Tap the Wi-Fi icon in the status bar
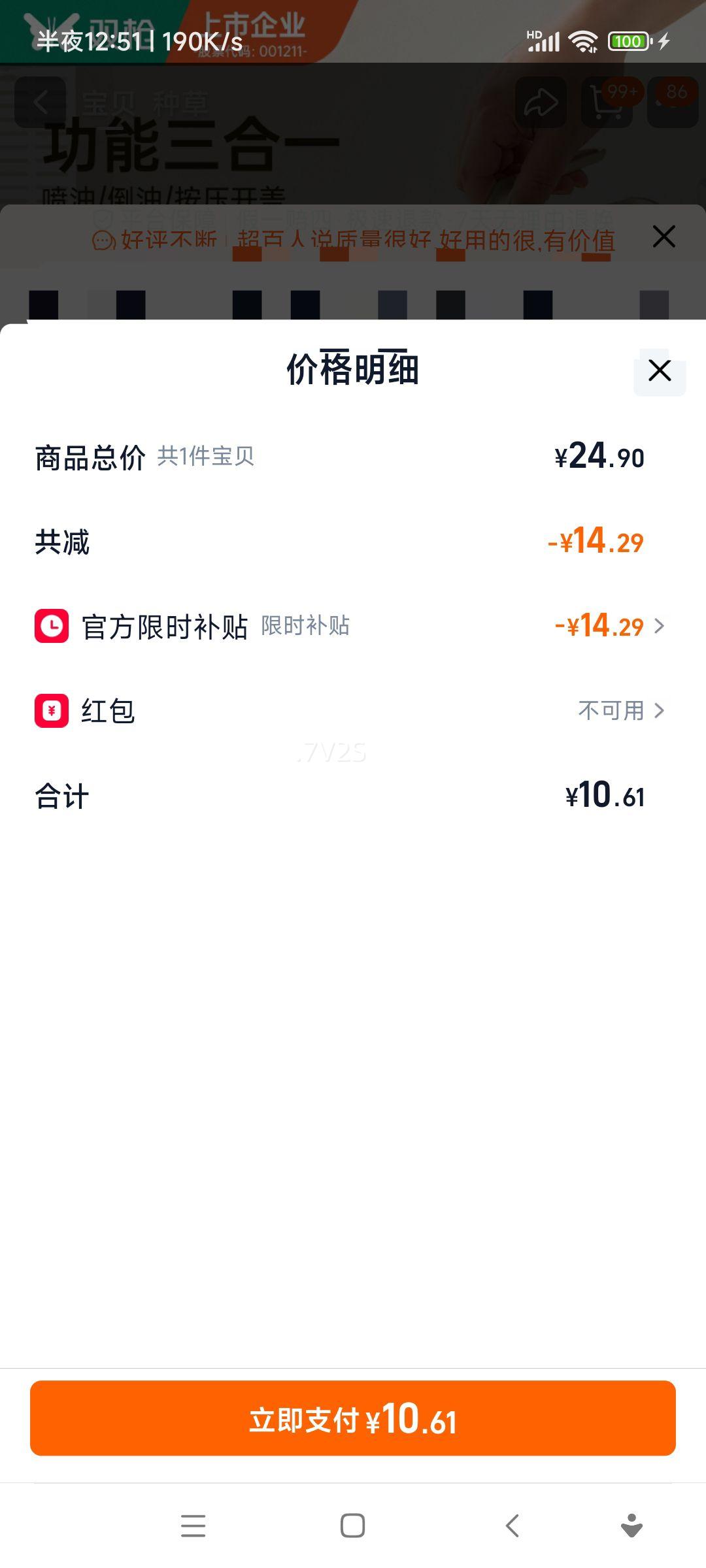Image resolution: width=706 pixels, height=1568 pixels. click(582, 41)
